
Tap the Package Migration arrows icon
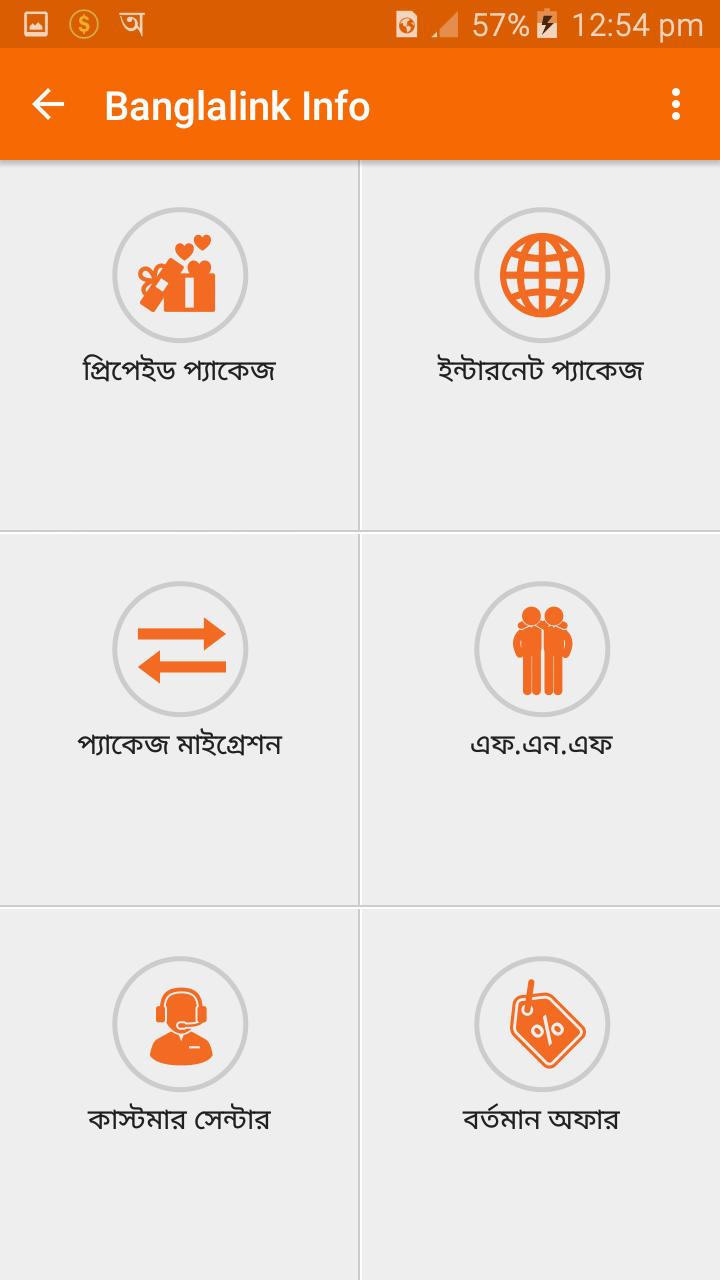click(x=180, y=648)
